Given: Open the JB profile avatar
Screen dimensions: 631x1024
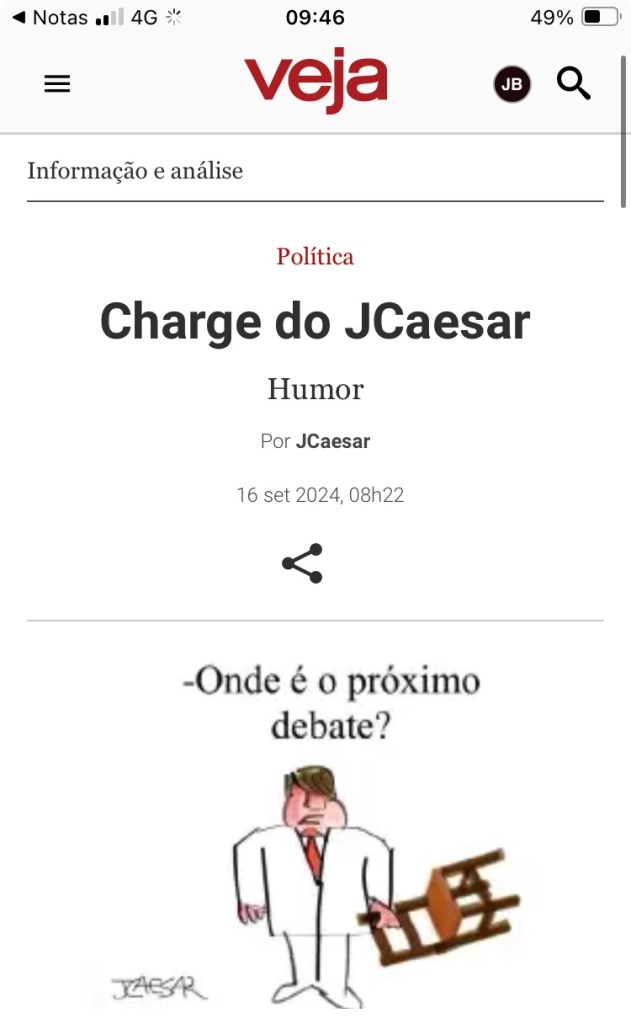Looking at the screenshot, I should click(511, 84).
